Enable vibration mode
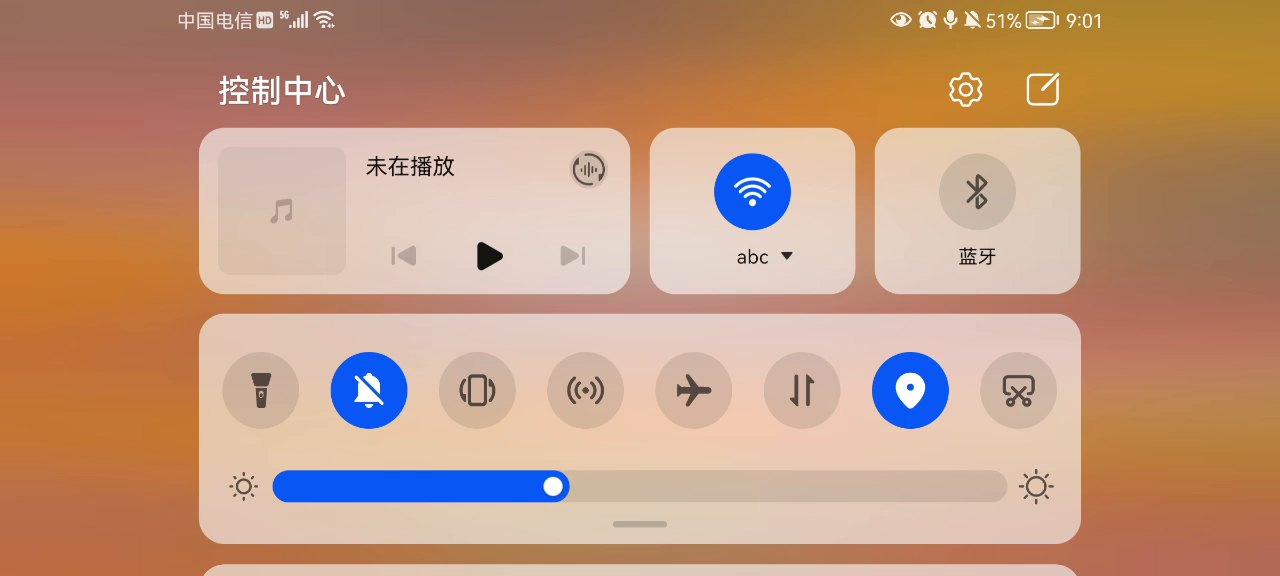This screenshot has height=576, width=1280. [x=477, y=390]
